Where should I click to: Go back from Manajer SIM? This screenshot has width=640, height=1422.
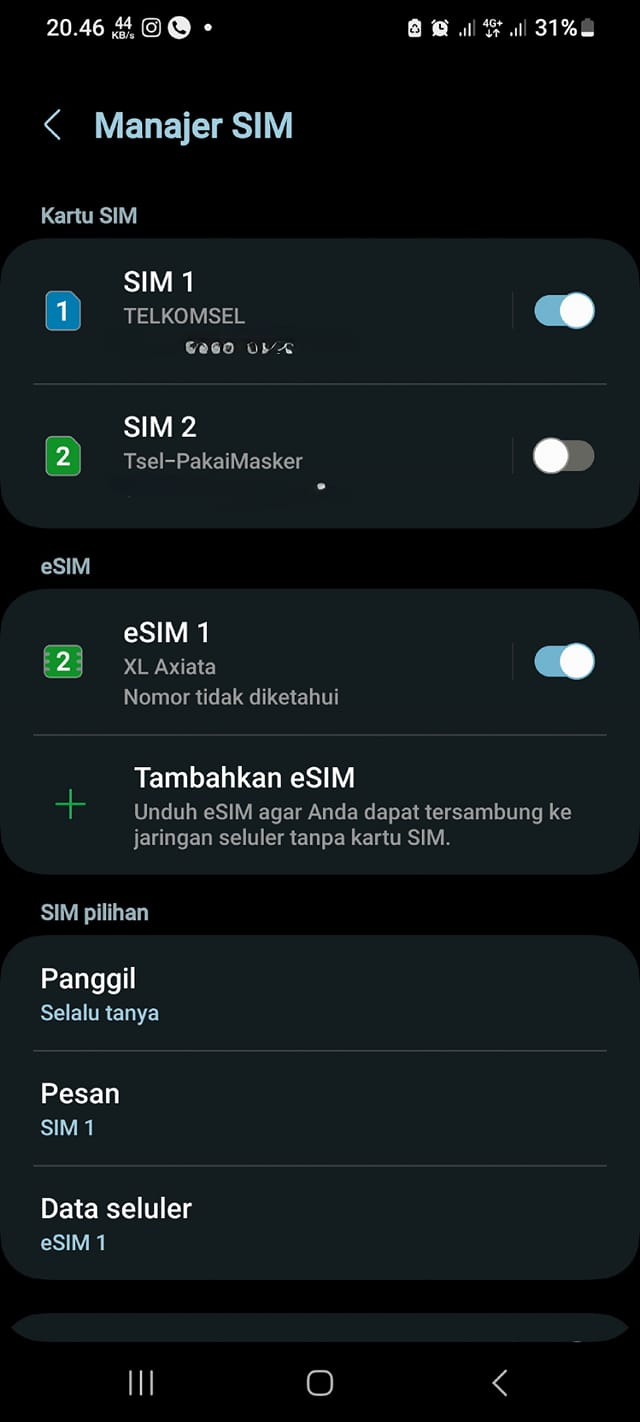pyautogui.click(x=53, y=126)
